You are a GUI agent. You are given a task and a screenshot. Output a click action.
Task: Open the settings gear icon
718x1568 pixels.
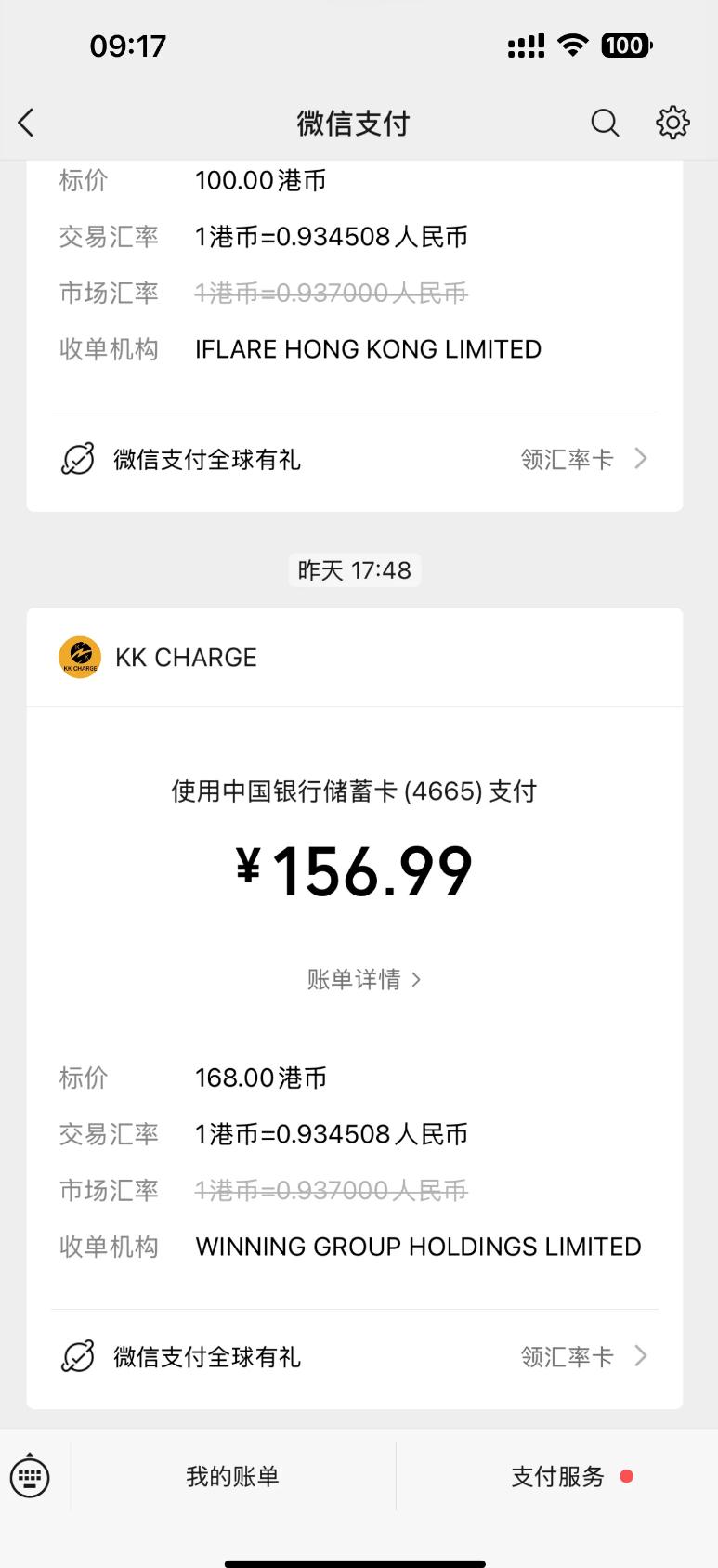[x=672, y=123]
